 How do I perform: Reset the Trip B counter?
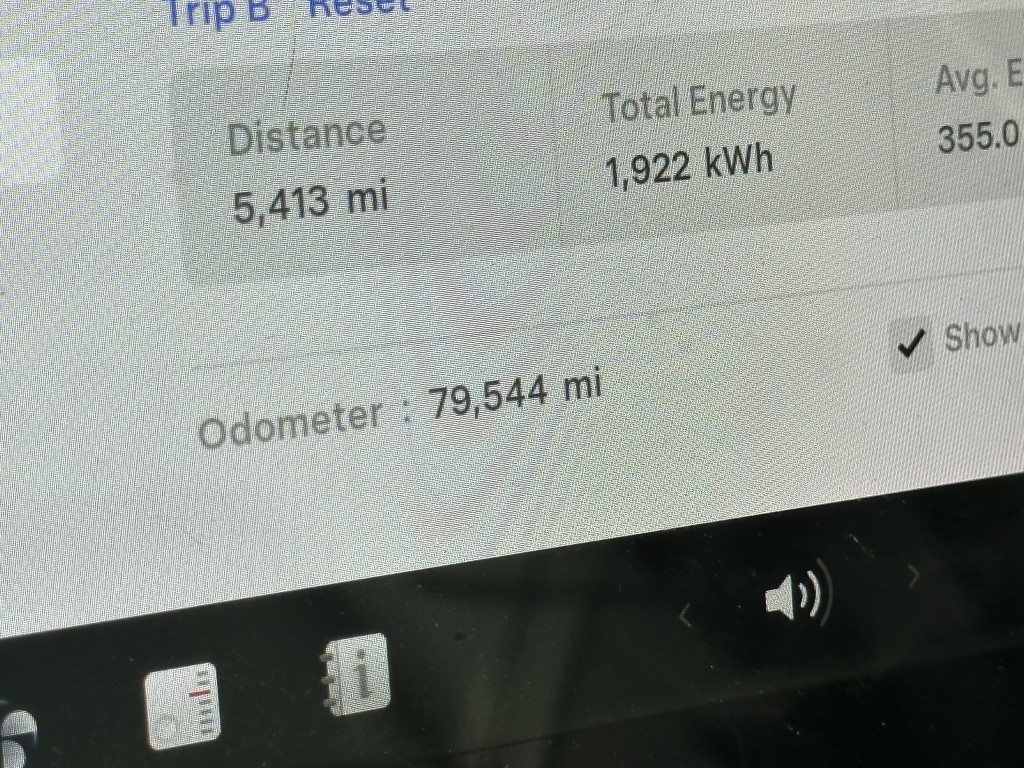click(x=358, y=6)
